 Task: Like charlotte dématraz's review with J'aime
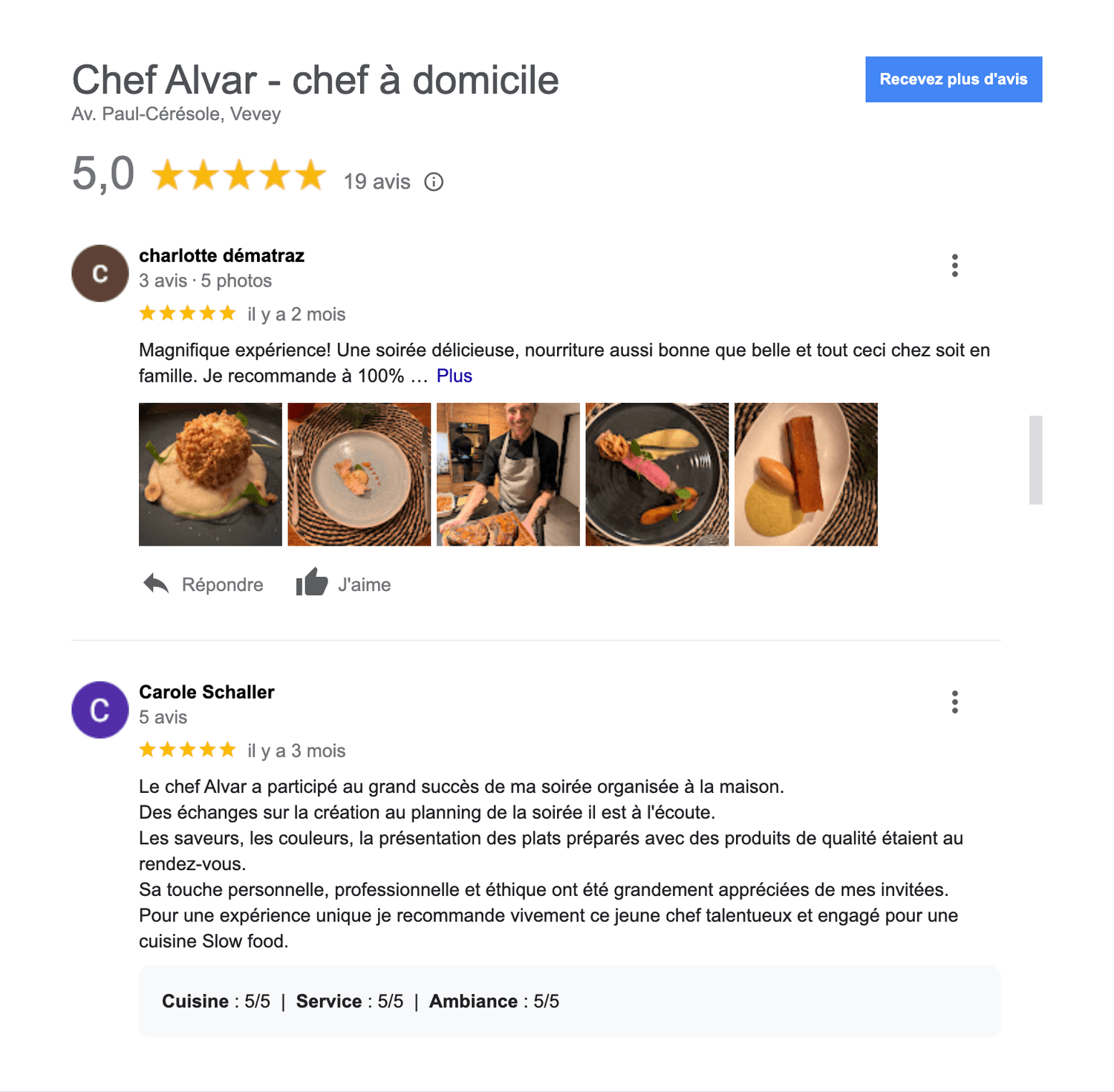[343, 584]
